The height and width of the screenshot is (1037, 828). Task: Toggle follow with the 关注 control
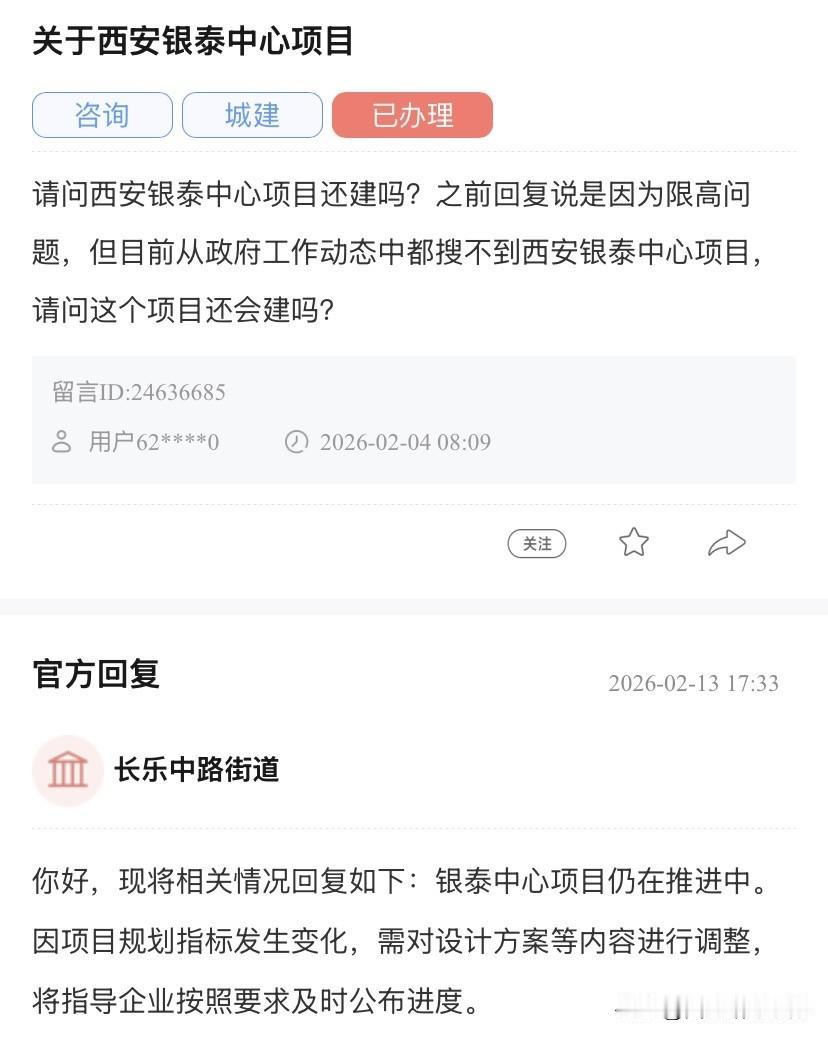click(537, 541)
